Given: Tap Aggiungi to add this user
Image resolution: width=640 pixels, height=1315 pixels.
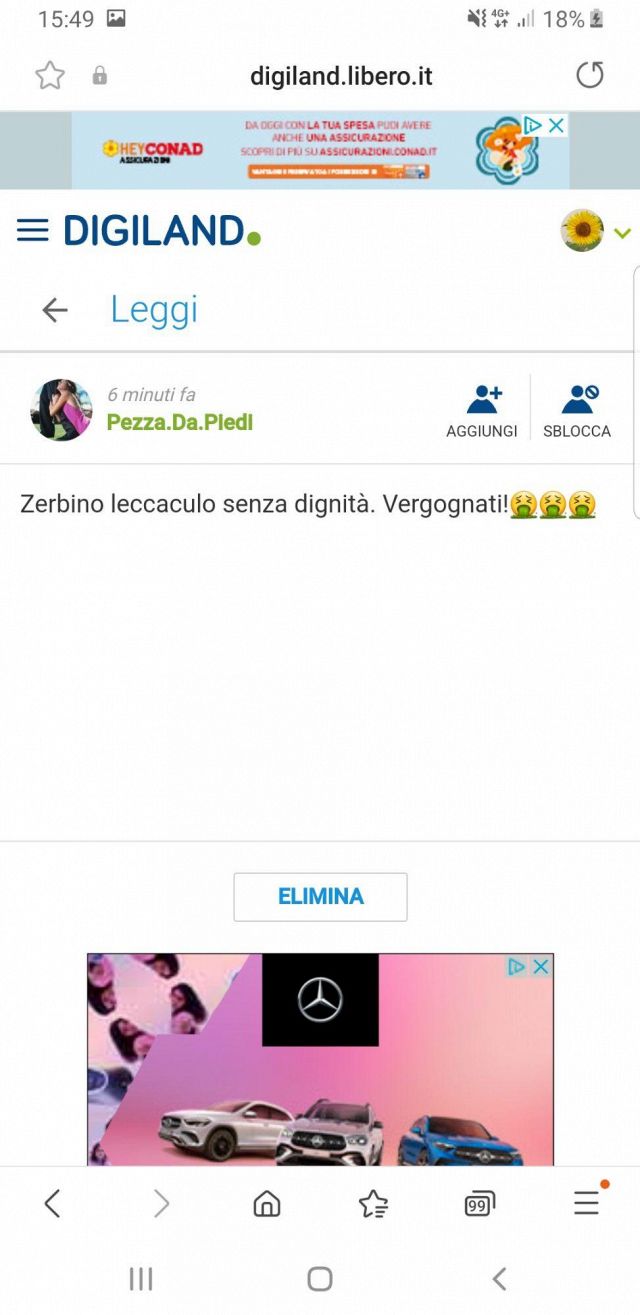Looking at the screenshot, I should [482, 411].
